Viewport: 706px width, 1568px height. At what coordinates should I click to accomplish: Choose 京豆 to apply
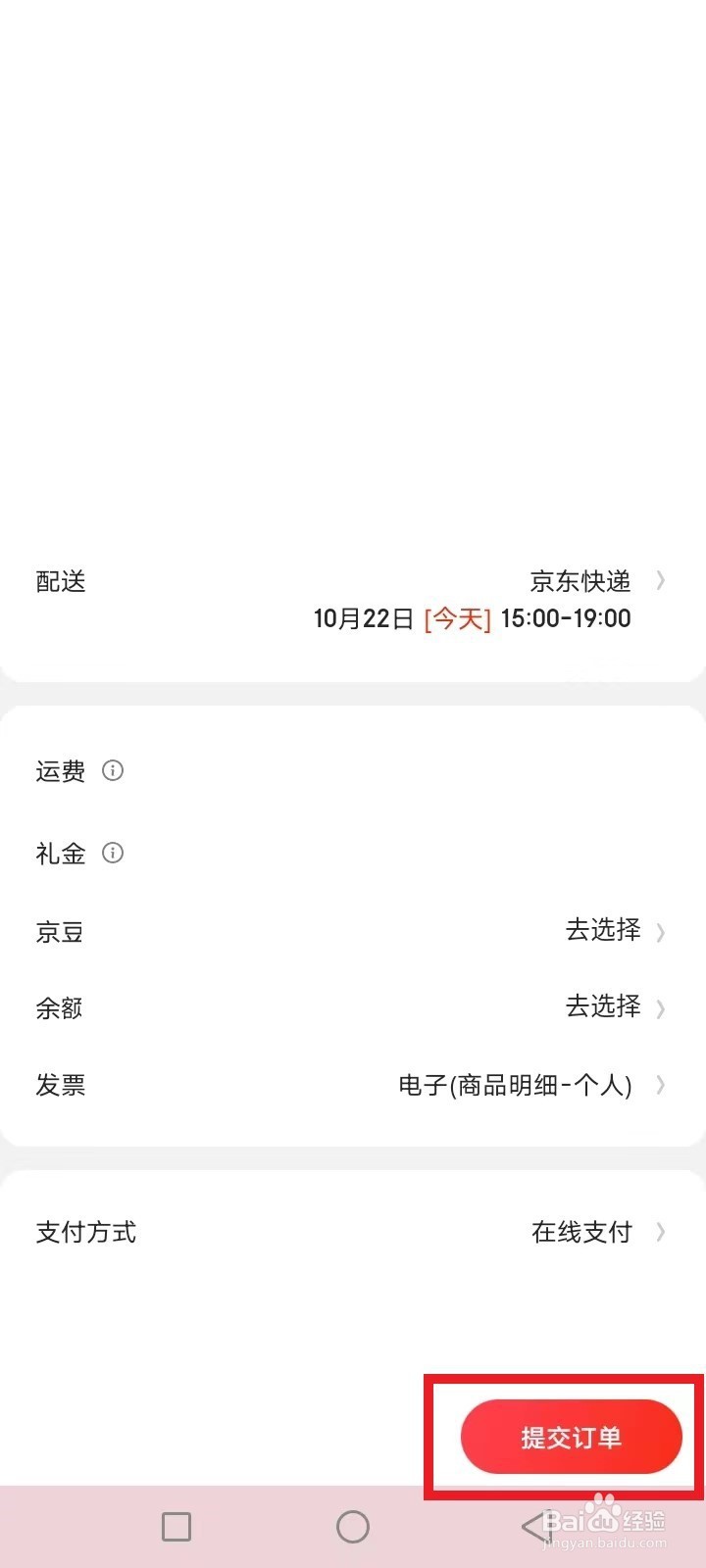click(x=353, y=931)
